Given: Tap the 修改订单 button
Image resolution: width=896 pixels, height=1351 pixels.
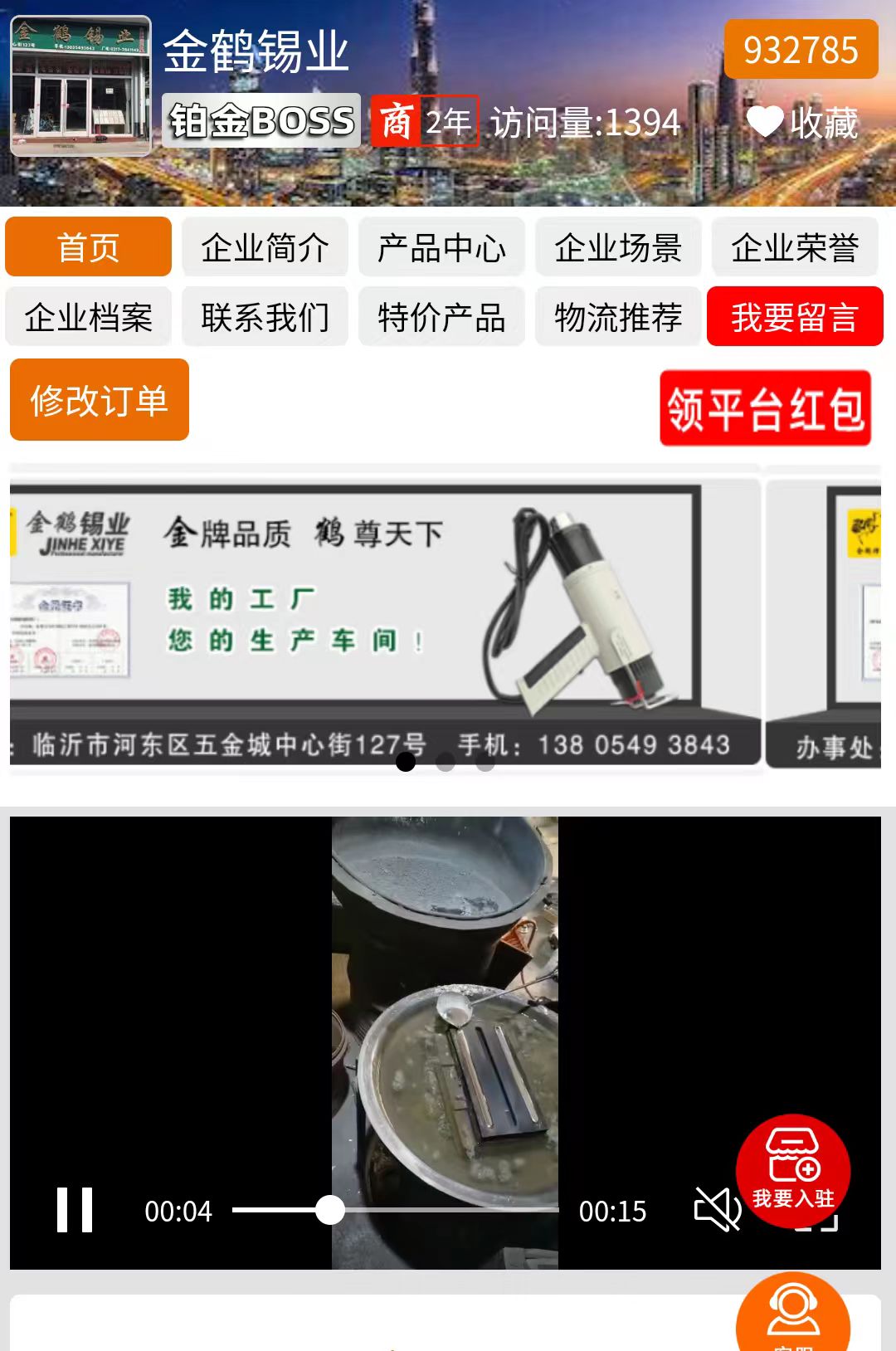Looking at the screenshot, I should [100, 400].
